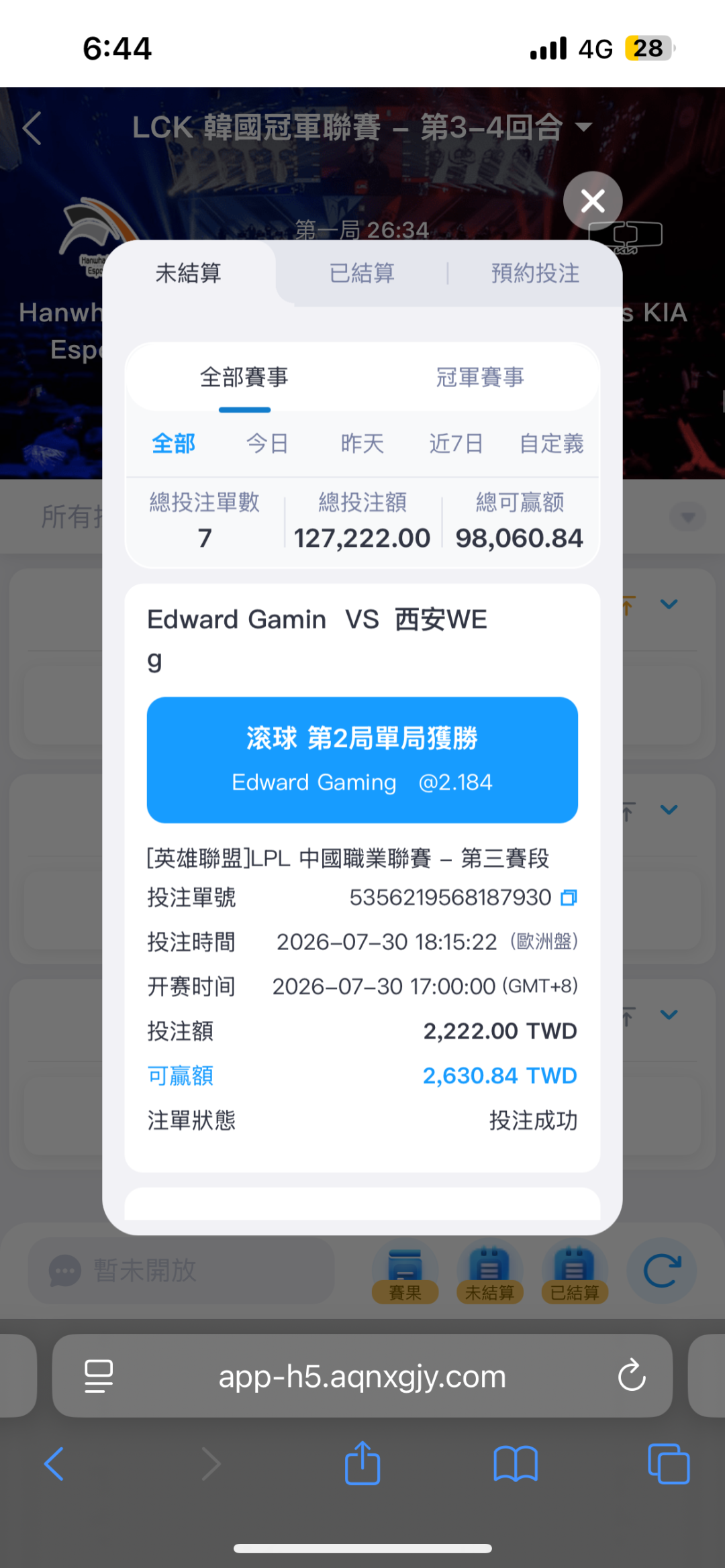Open Safari share sheet

362,1463
